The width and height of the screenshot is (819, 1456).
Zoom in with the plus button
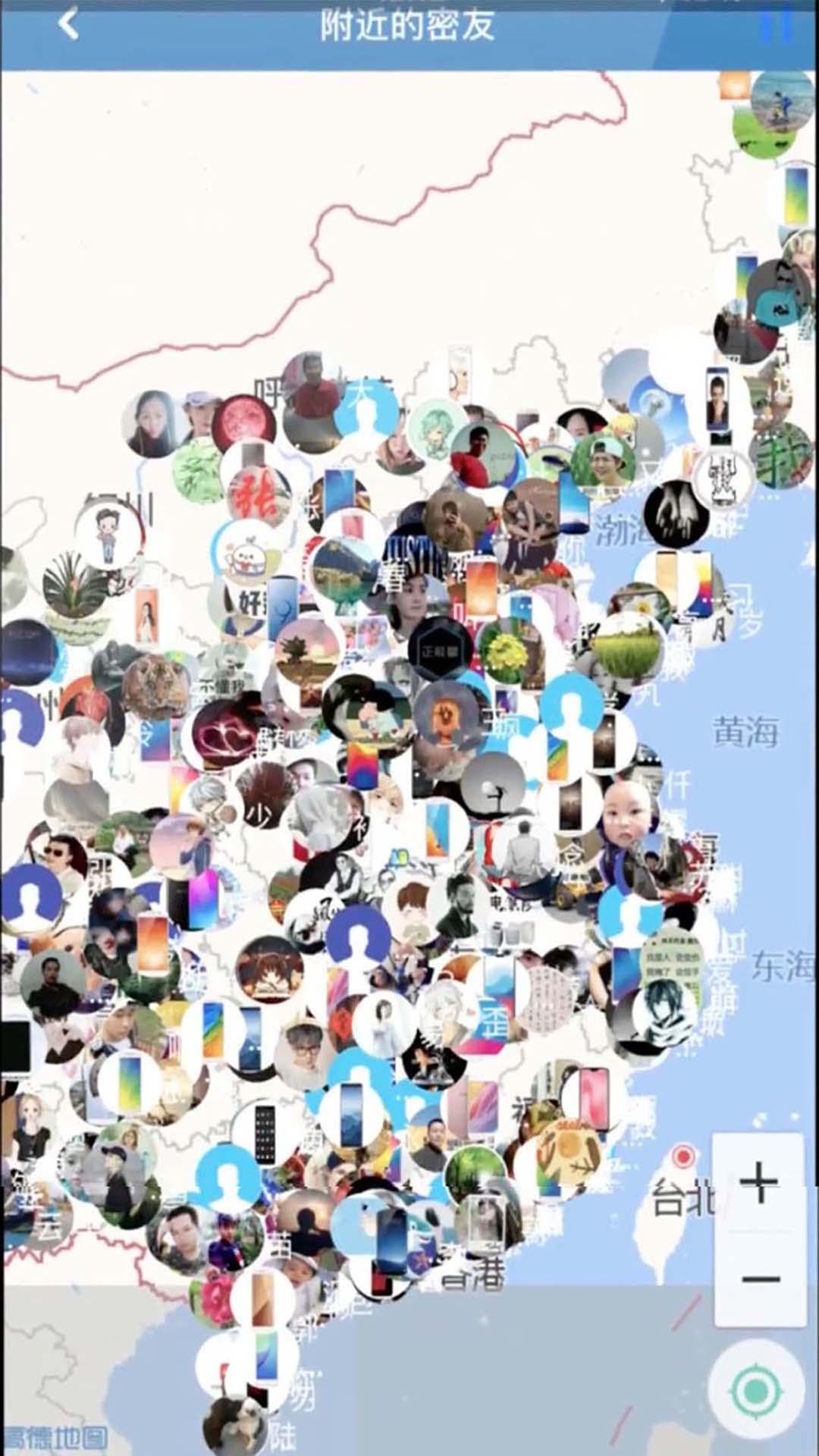[759, 1182]
